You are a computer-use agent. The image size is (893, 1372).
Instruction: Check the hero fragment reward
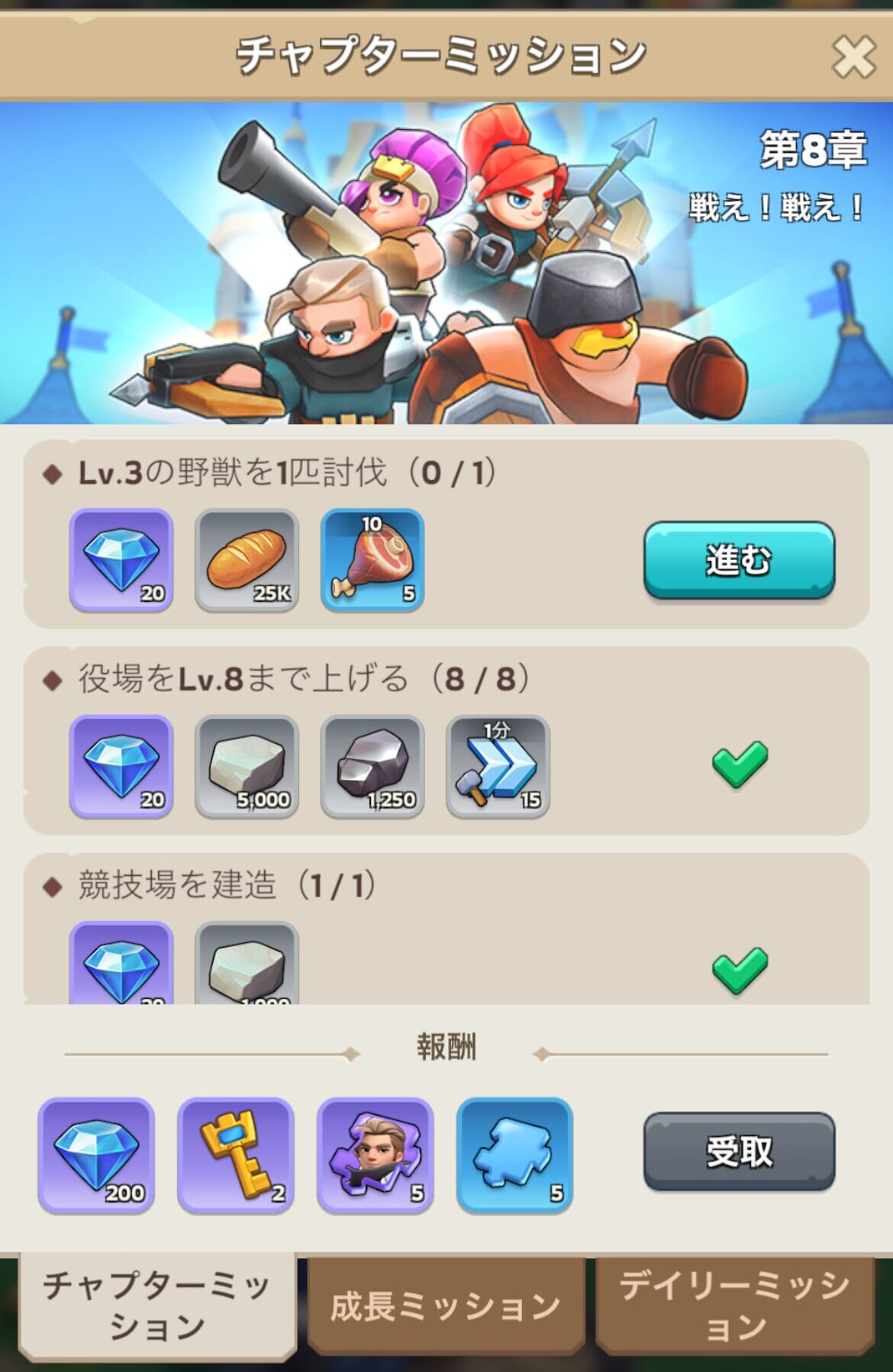tap(376, 1155)
